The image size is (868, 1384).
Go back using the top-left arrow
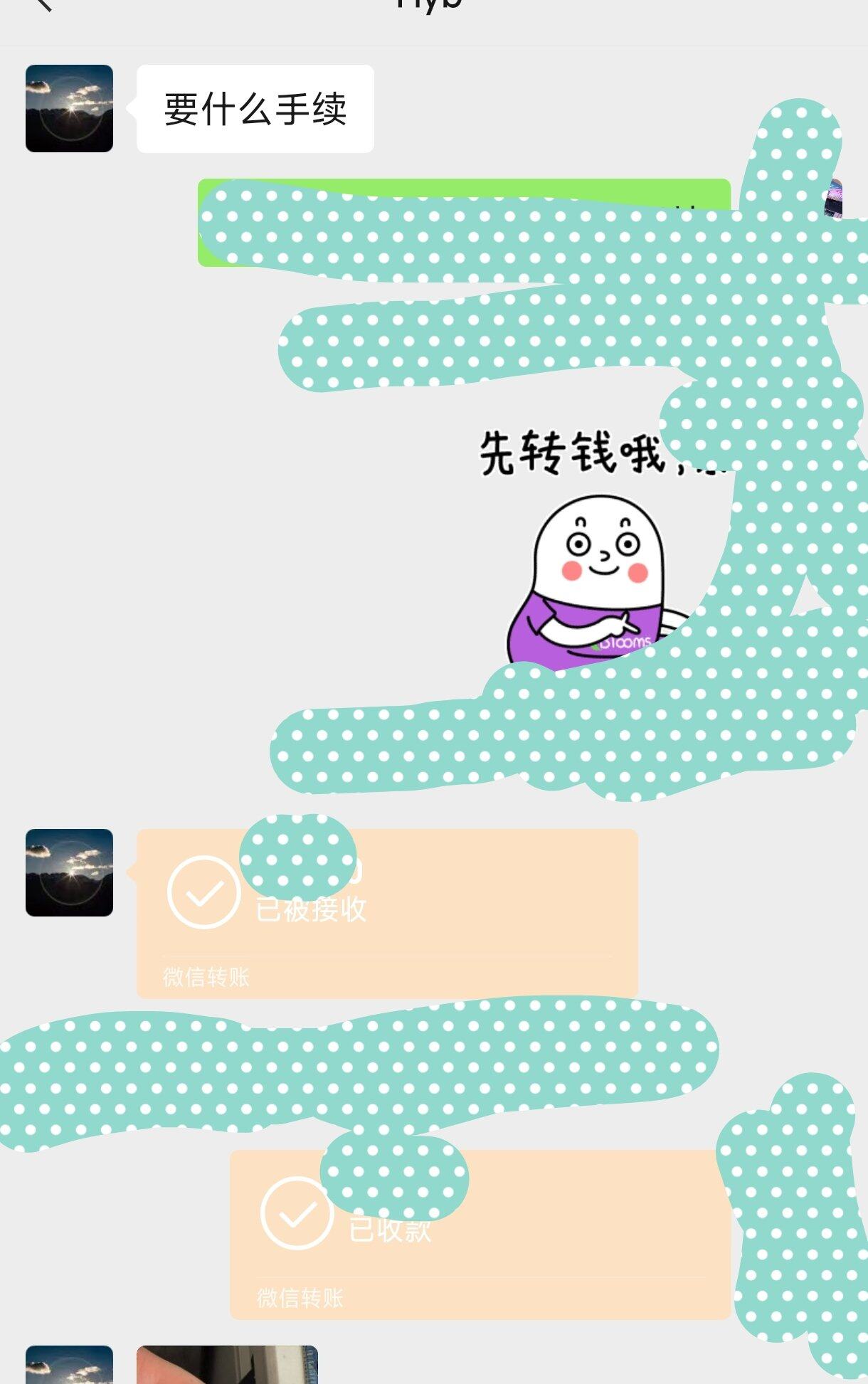pyautogui.click(x=43, y=4)
